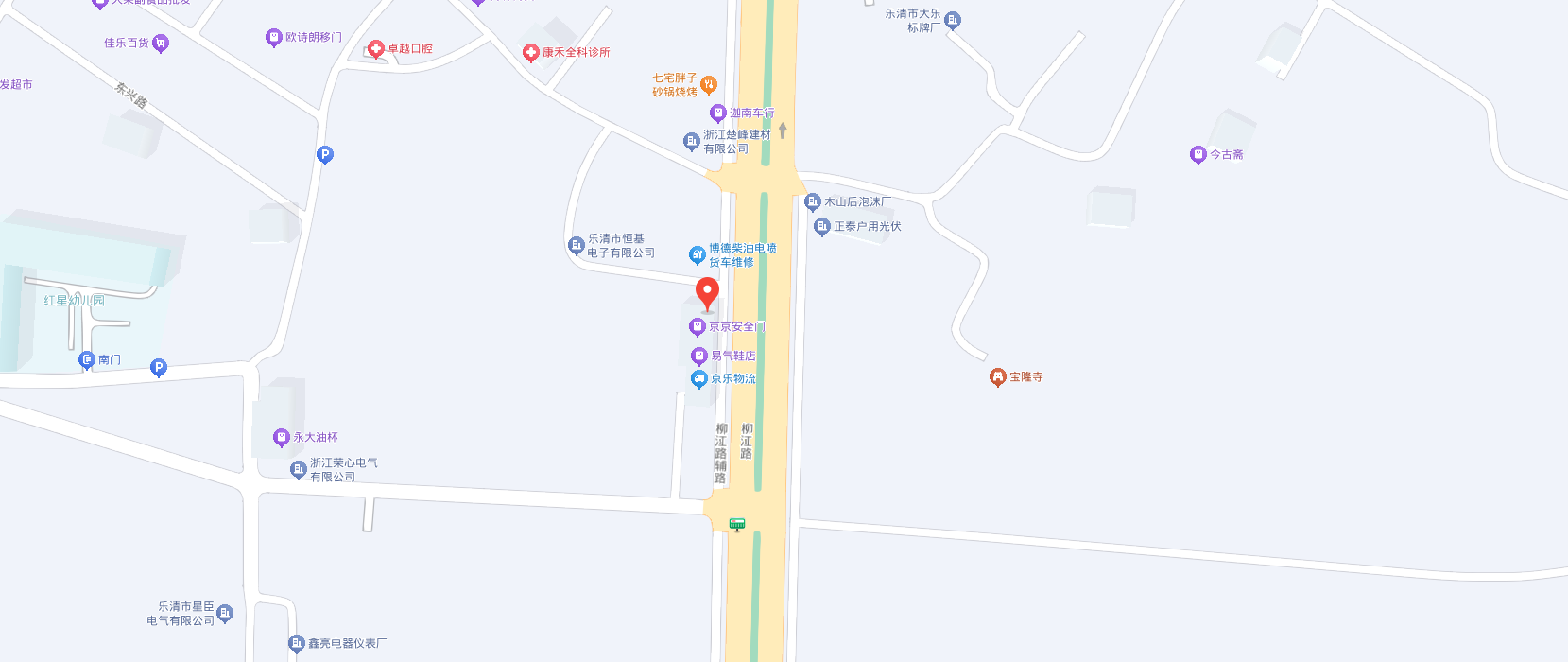Select the 乐清市恒基电子有限公司 marker
The height and width of the screenshot is (662, 1568).
[577, 246]
